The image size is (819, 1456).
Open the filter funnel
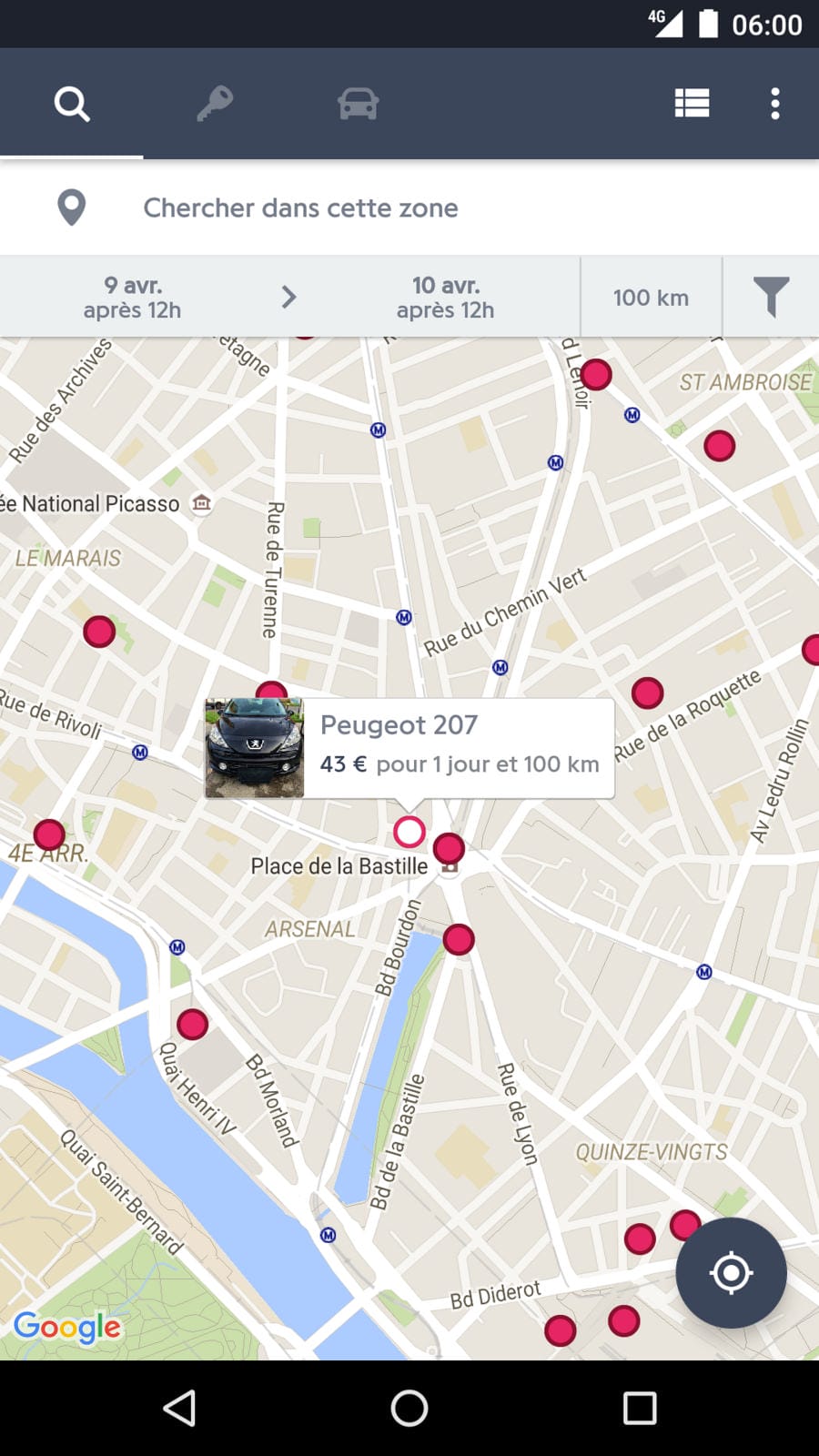click(x=771, y=298)
